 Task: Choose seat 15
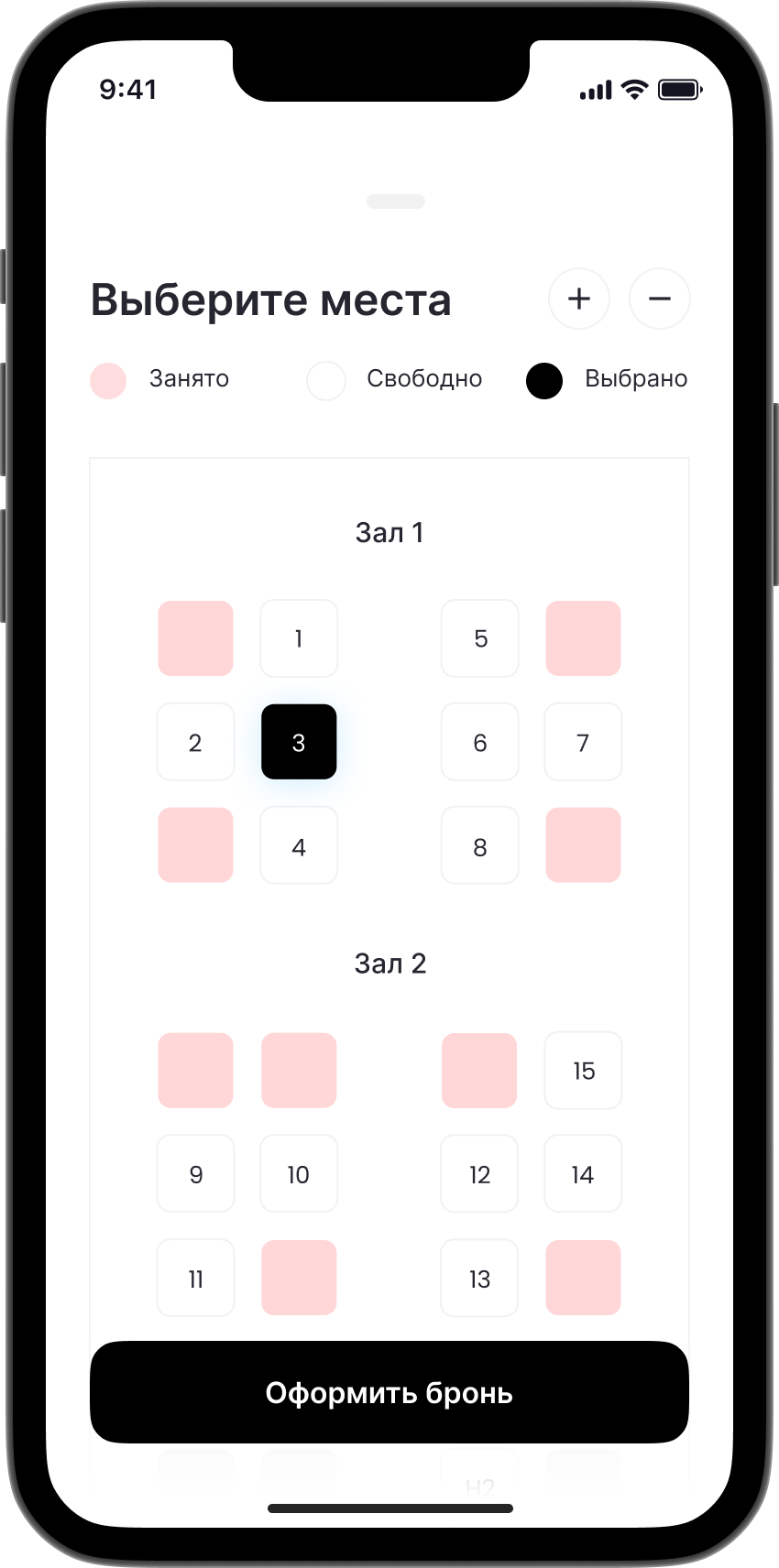583,1070
